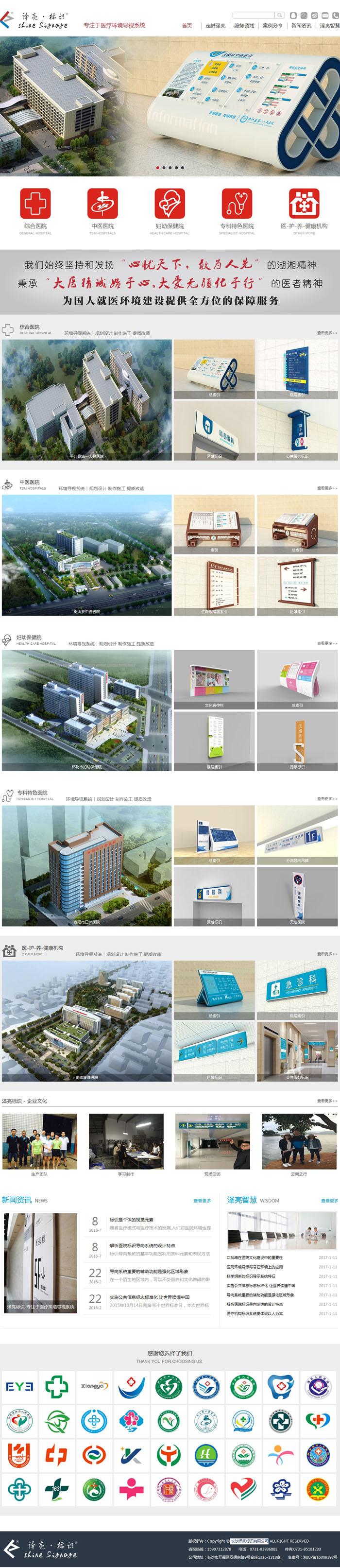340x1568 pixels.
Task: Go to the 首页 home link
Action: pos(187,26)
